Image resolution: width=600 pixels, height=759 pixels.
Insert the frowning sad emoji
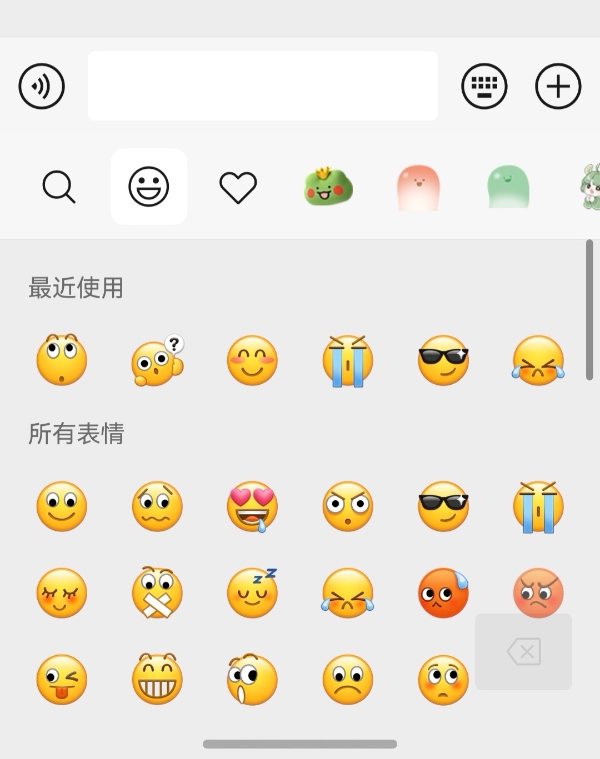[x=347, y=679]
